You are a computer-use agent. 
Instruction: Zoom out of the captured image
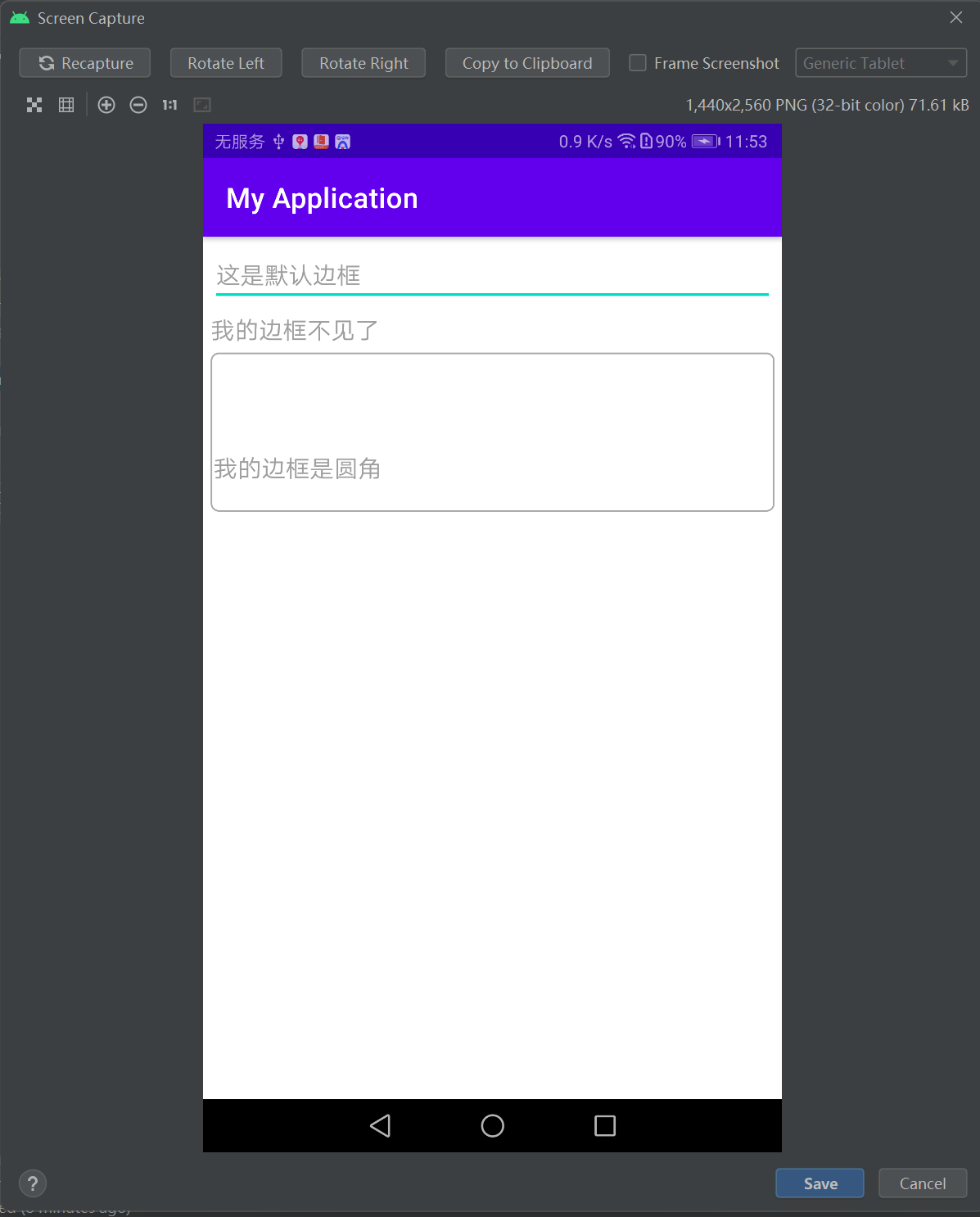[138, 105]
